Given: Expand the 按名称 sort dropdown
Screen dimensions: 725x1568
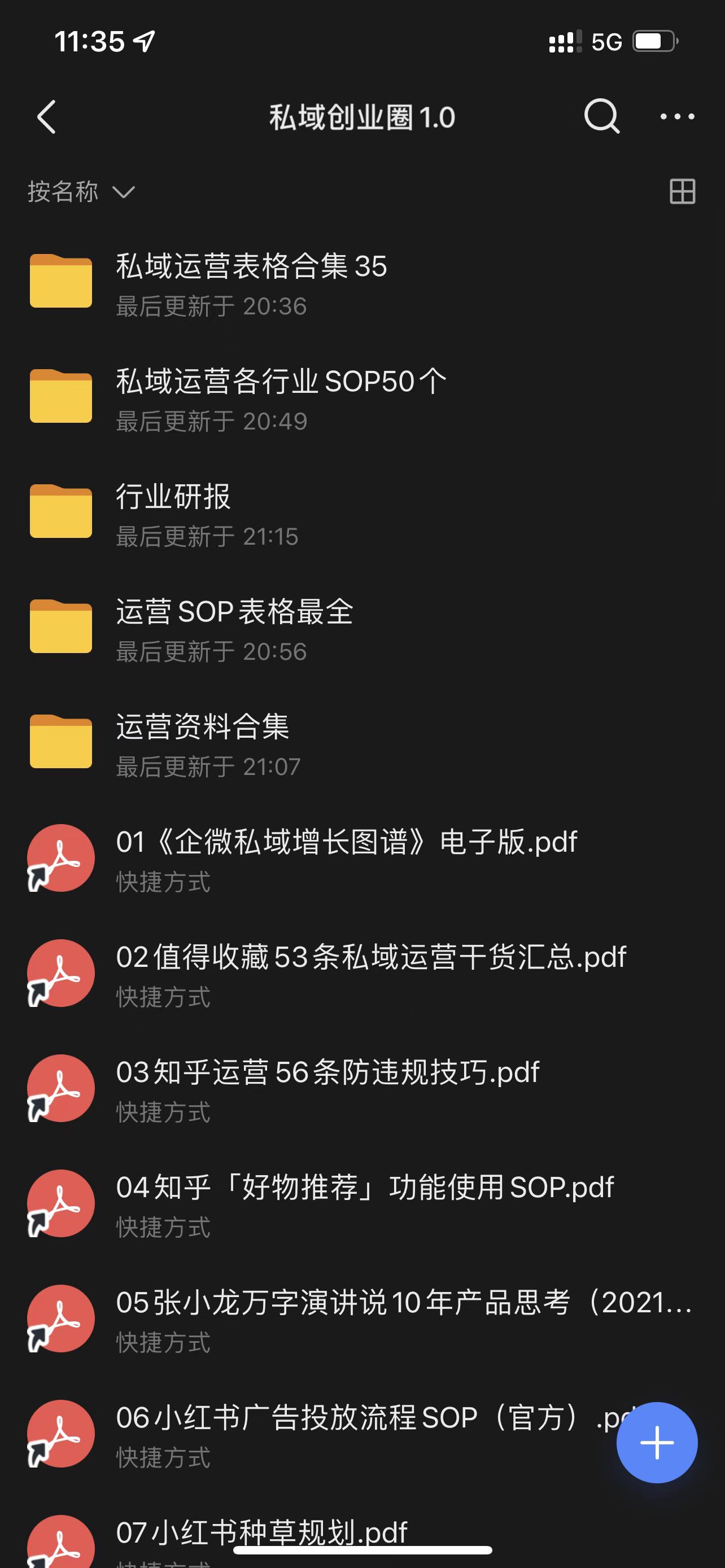Looking at the screenshot, I should pyautogui.click(x=80, y=192).
